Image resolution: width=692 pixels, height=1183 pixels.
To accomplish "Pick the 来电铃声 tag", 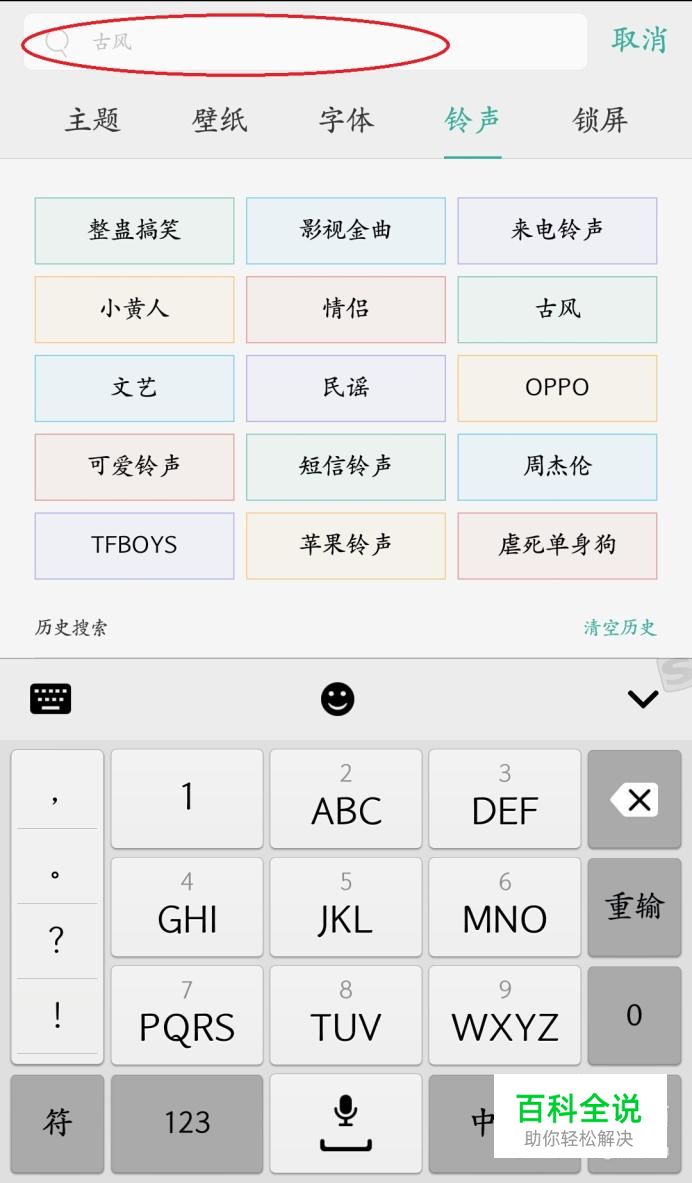I will [x=557, y=230].
